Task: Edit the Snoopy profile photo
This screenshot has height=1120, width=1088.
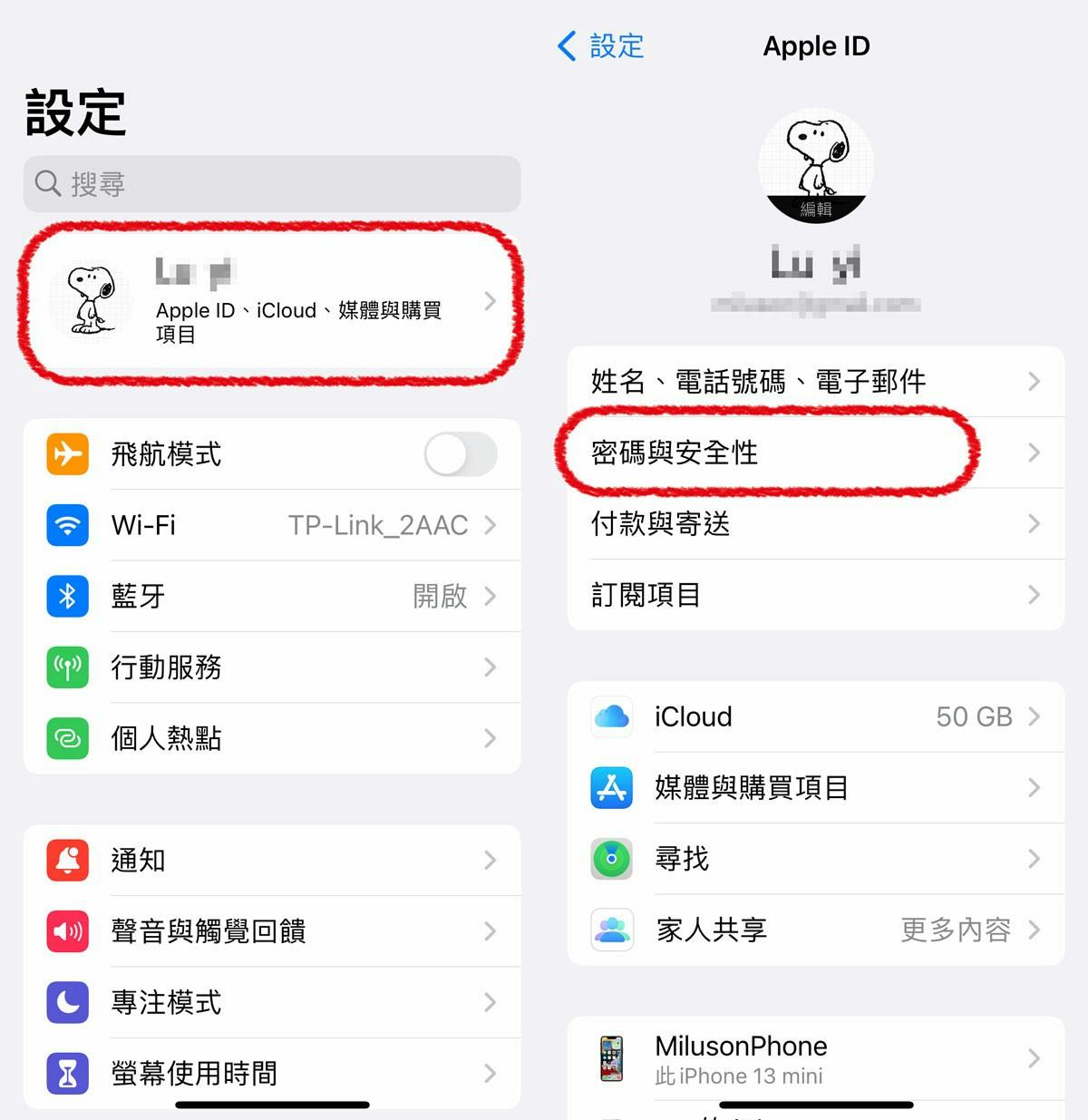Action: (x=816, y=168)
